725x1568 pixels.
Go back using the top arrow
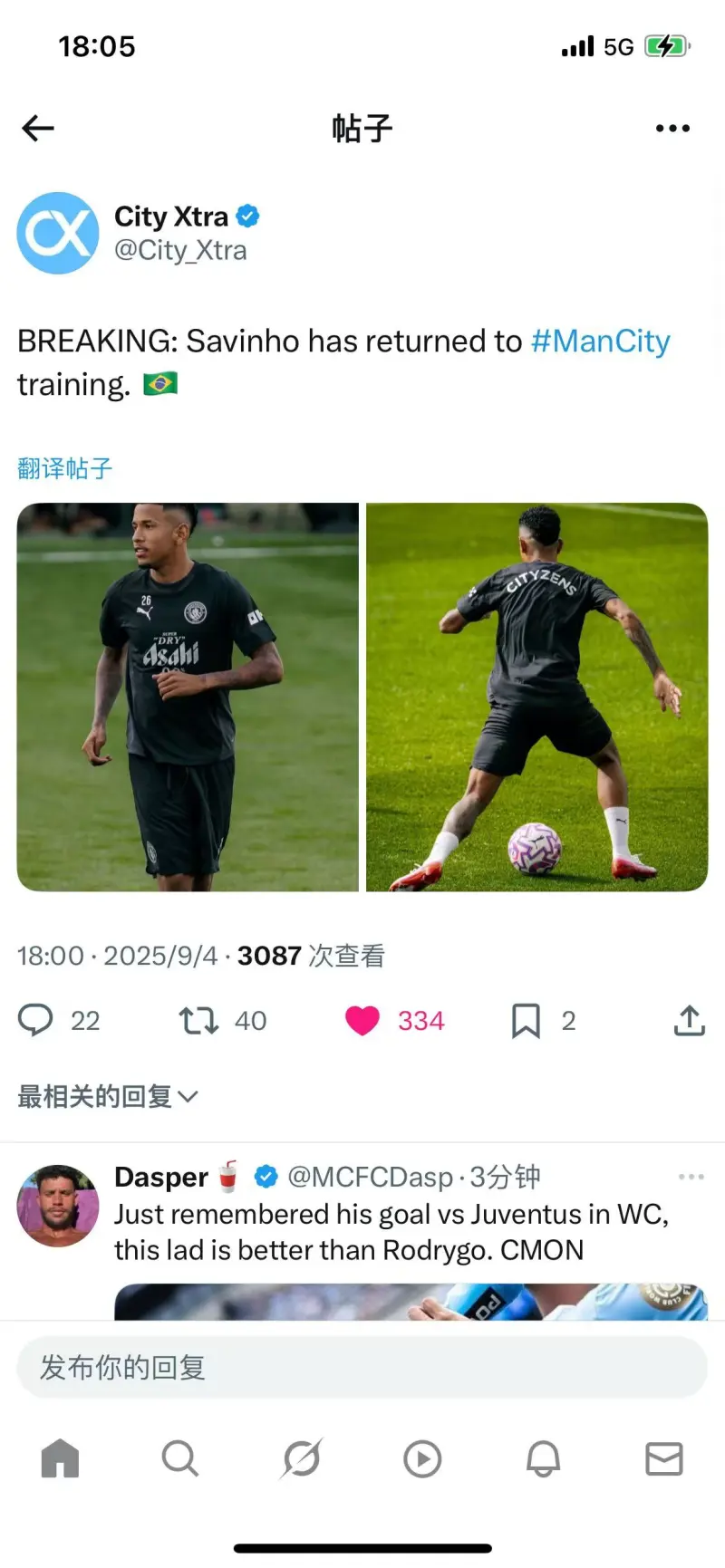point(38,128)
